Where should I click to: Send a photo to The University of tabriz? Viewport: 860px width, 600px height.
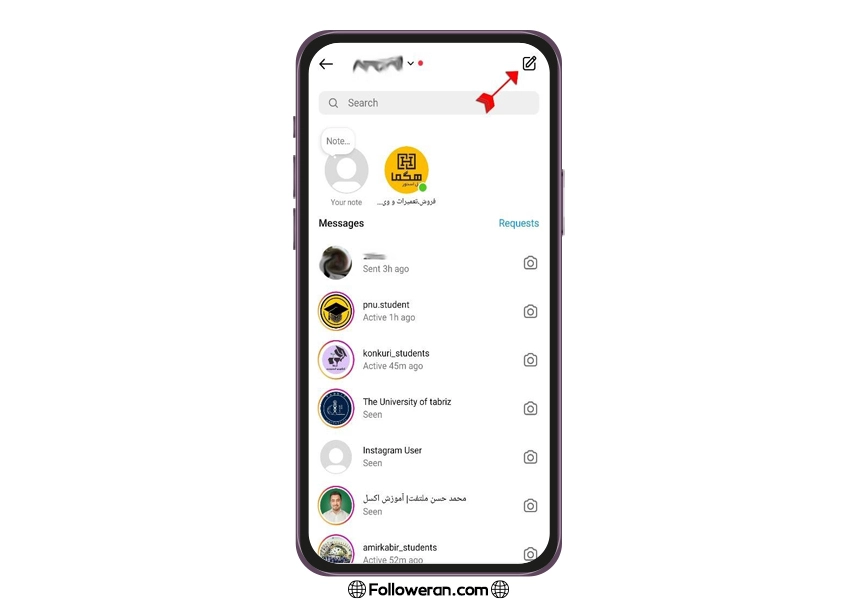point(530,408)
